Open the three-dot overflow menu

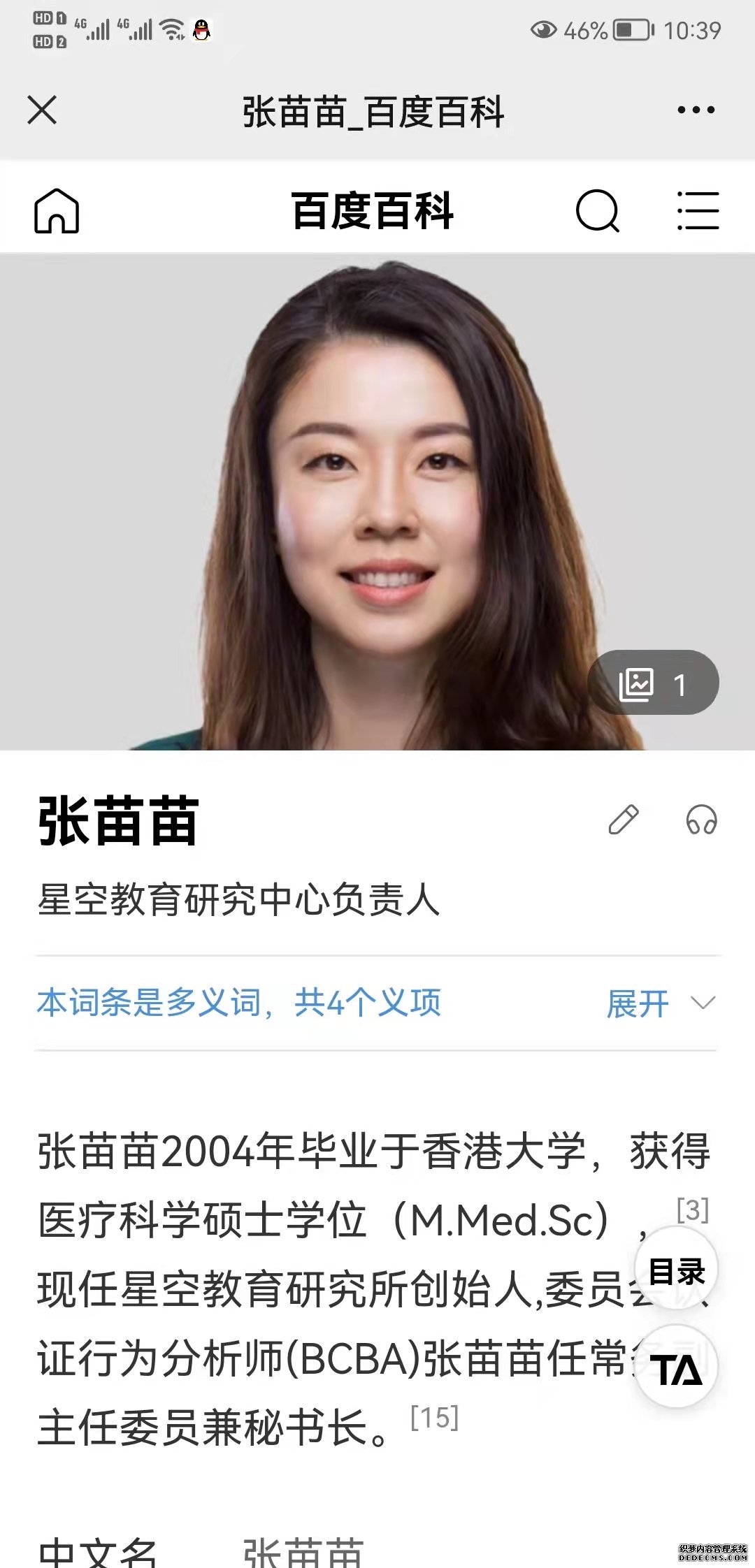[696, 110]
